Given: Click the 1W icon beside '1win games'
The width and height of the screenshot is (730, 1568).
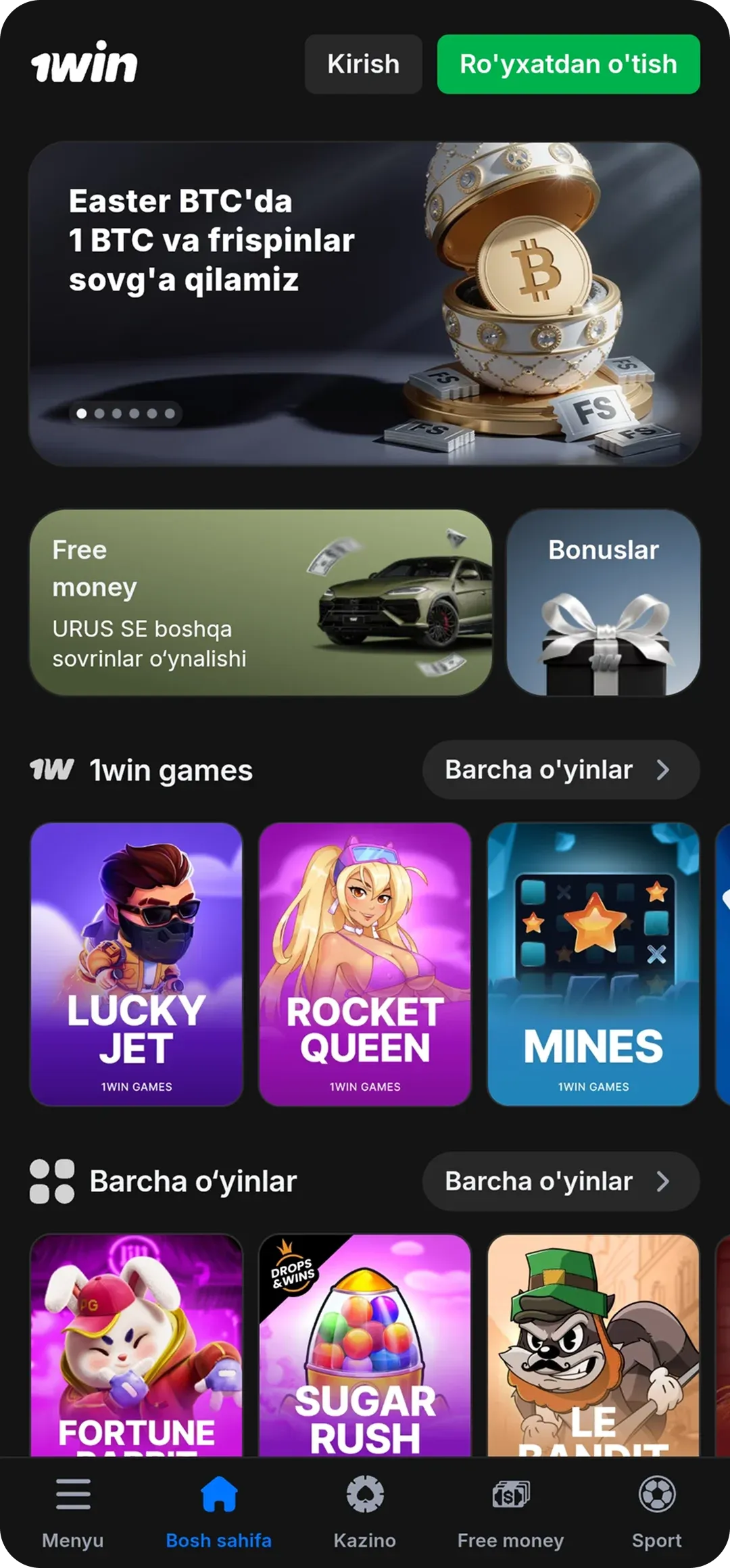Looking at the screenshot, I should pyautogui.click(x=53, y=769).
